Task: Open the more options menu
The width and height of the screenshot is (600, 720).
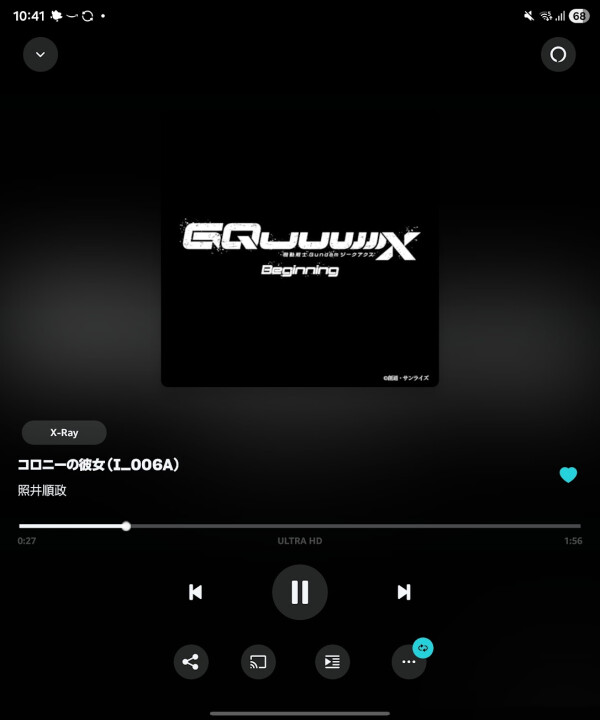Action: pyautogui.click(x=408, y=662)
